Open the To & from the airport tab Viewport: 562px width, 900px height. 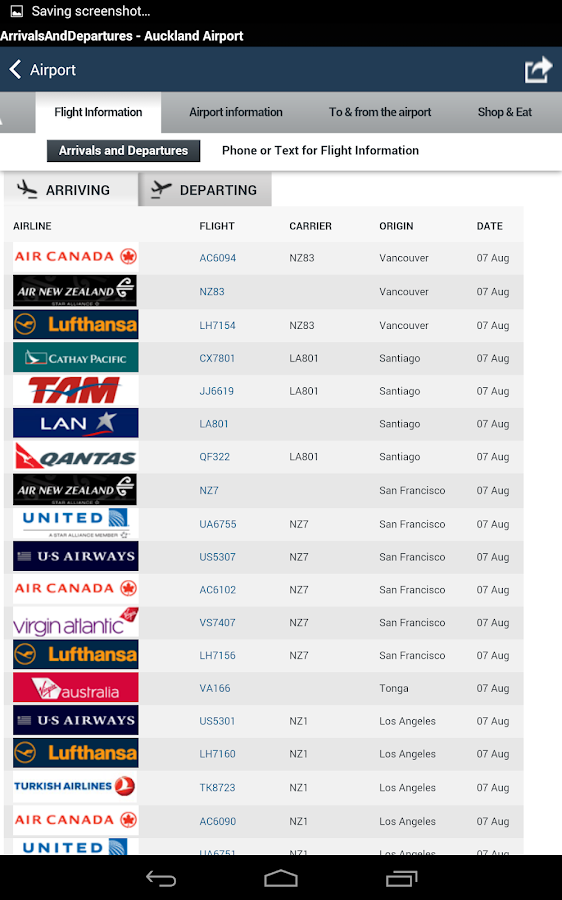coord(380,112)
